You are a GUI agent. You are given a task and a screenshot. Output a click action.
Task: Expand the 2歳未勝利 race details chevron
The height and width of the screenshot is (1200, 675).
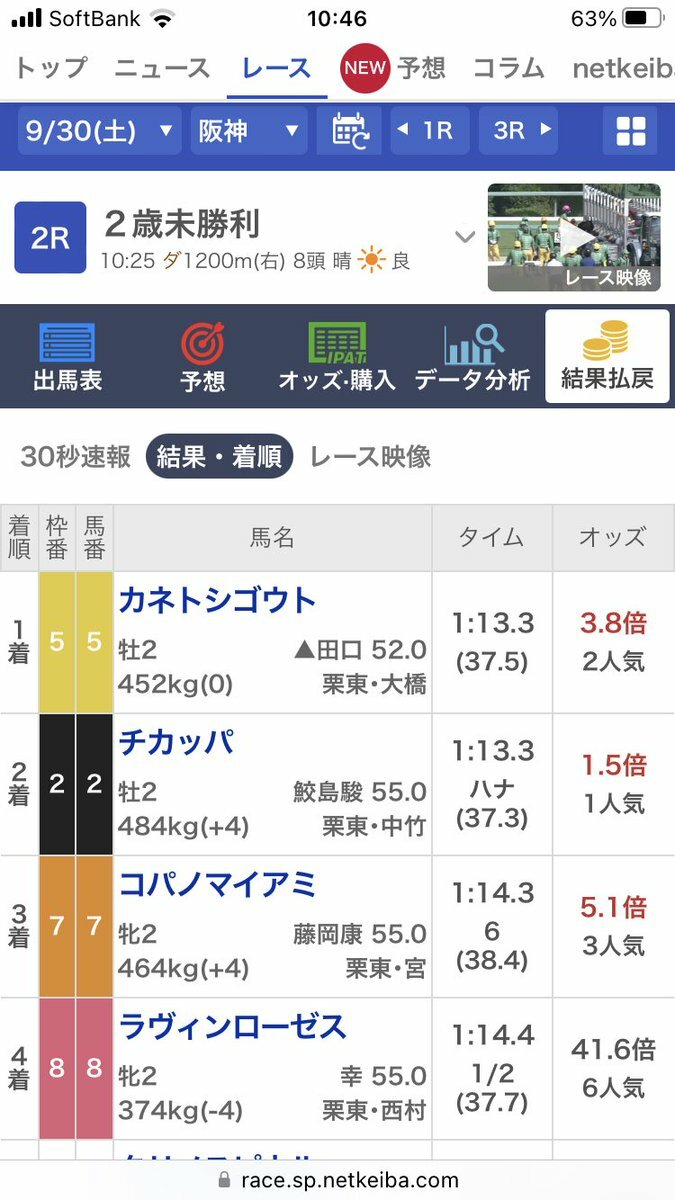[x=464, y=237]
